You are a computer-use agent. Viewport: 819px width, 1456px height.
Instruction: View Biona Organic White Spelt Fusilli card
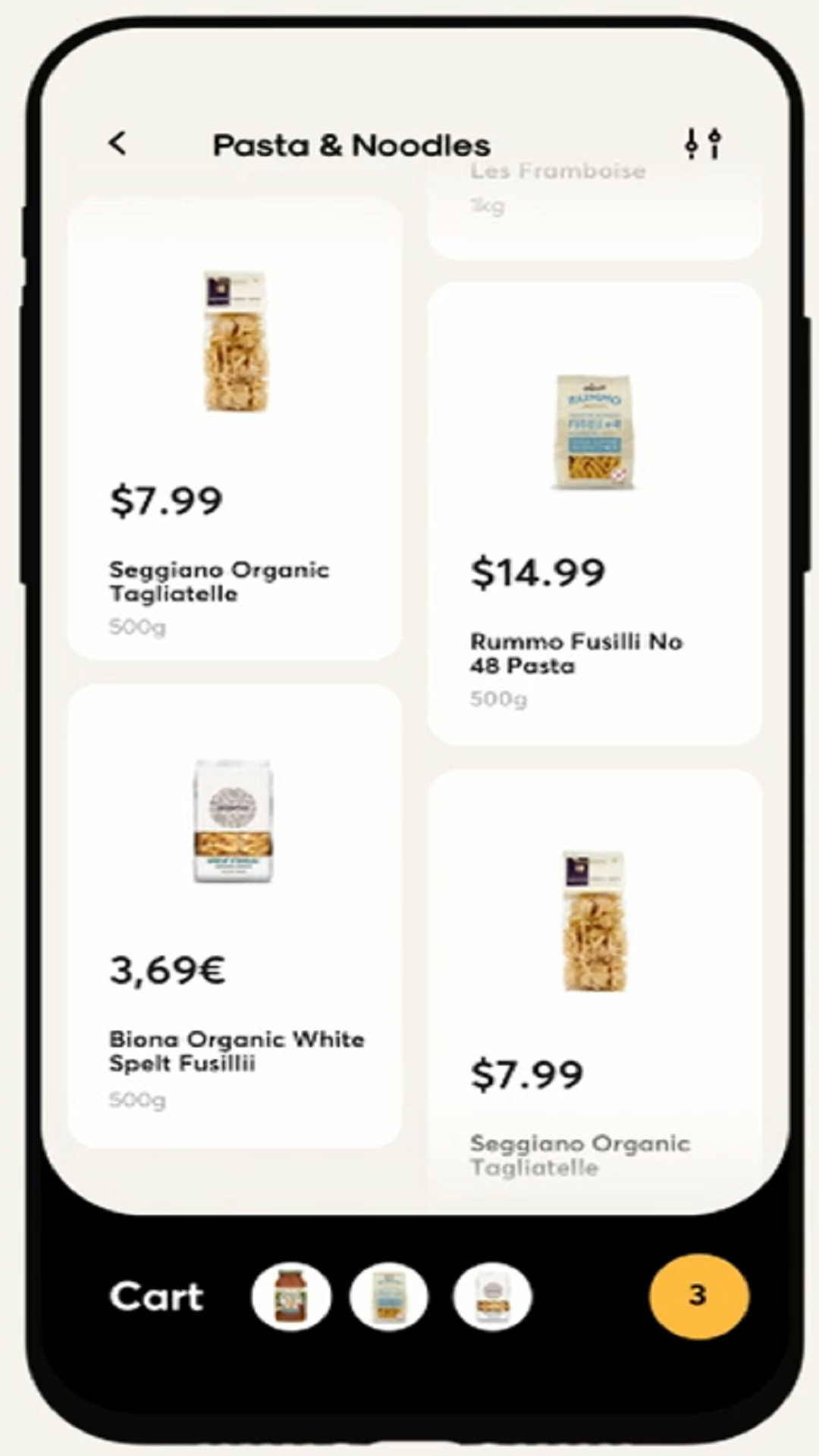tap(234, 916)
